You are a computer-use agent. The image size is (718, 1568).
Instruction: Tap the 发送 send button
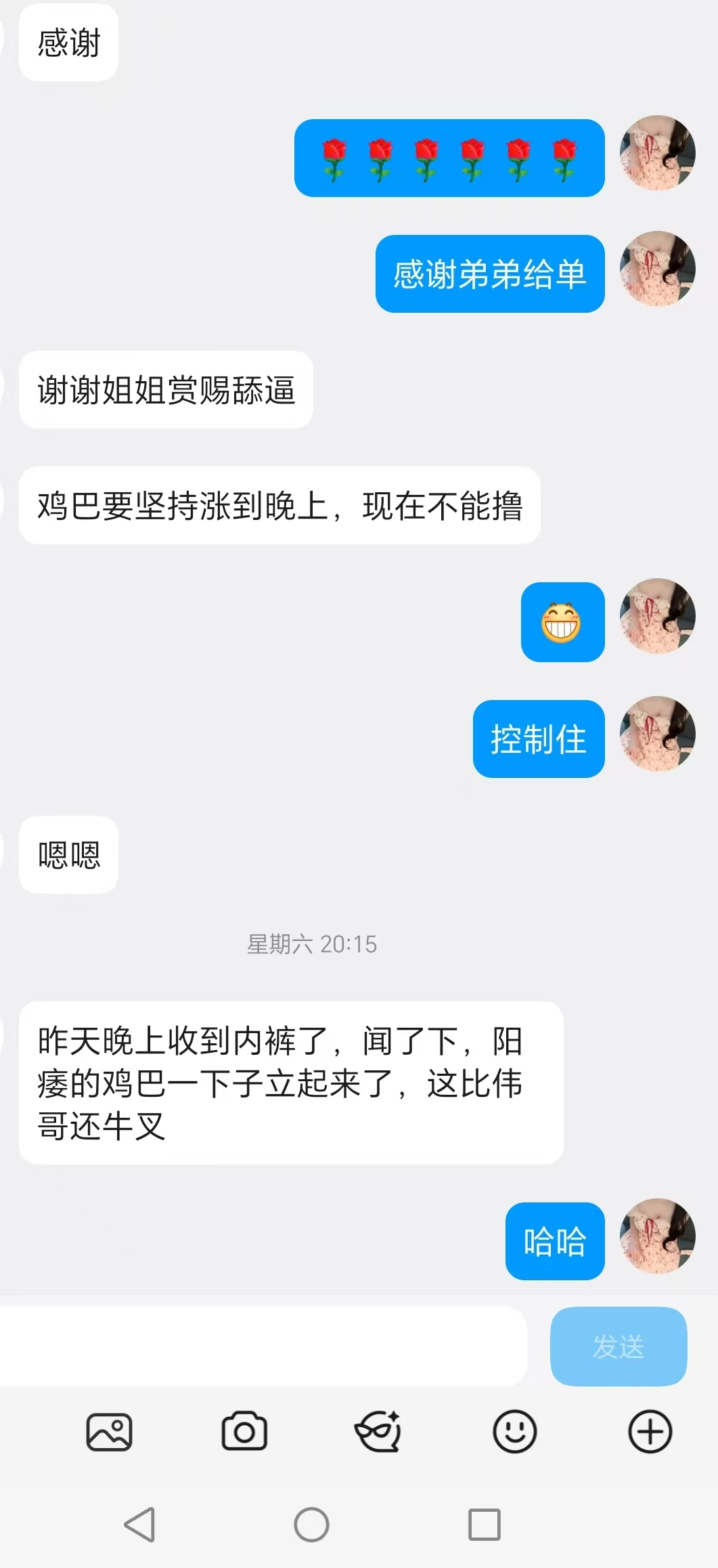[x=619, y=1346]
